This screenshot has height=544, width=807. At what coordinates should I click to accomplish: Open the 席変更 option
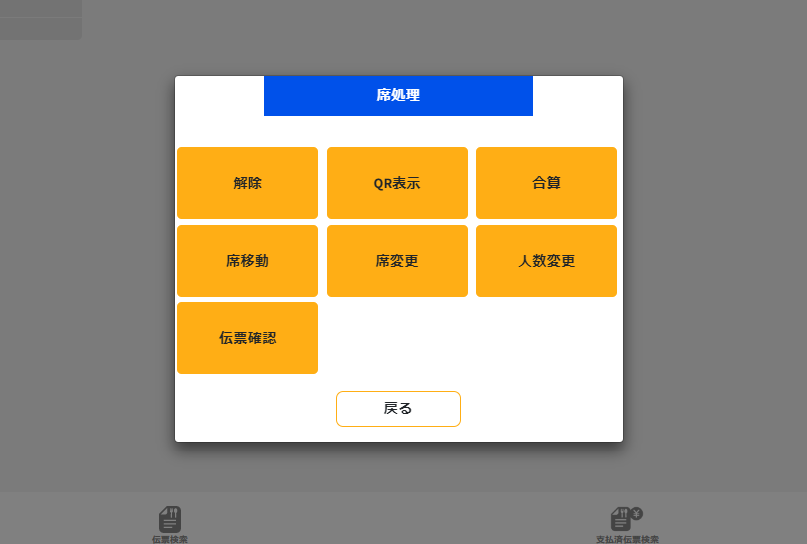click(x=397, y=261)
